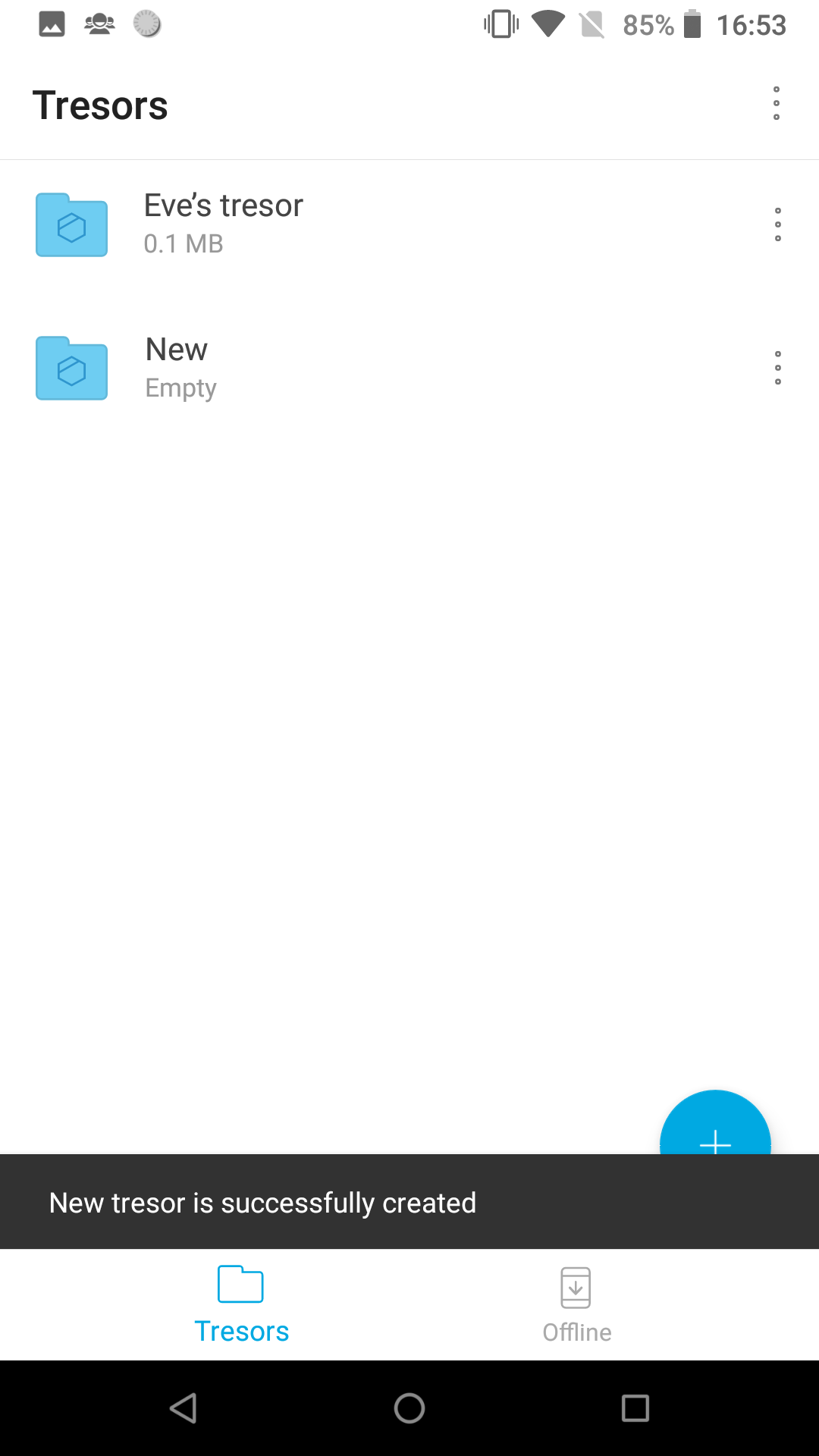Switch to the Offline tab

pyautogui.click(x=576, y=1306)
